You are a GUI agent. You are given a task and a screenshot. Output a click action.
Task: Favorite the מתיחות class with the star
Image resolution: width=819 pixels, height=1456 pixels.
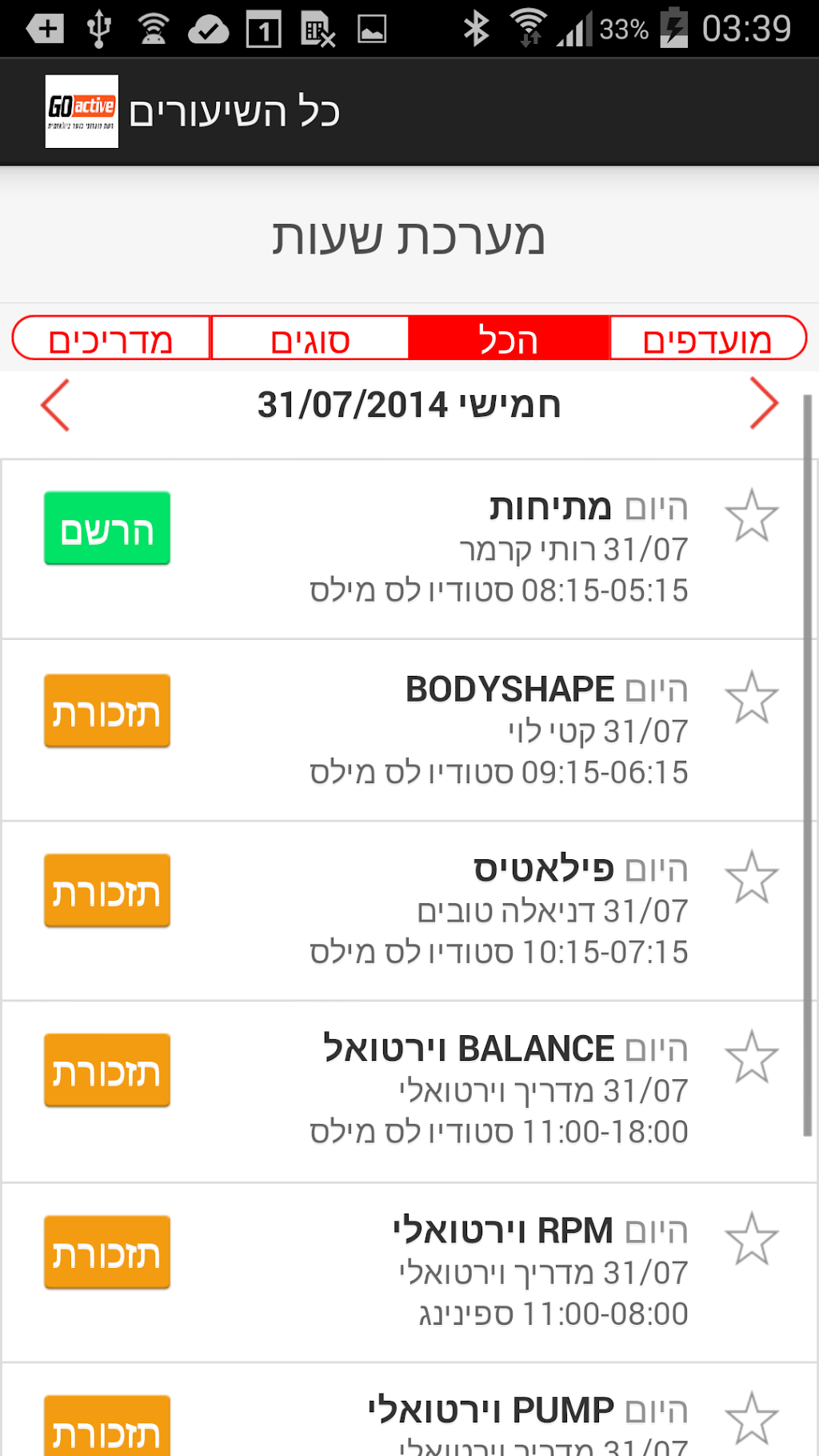tap(752, 516)
